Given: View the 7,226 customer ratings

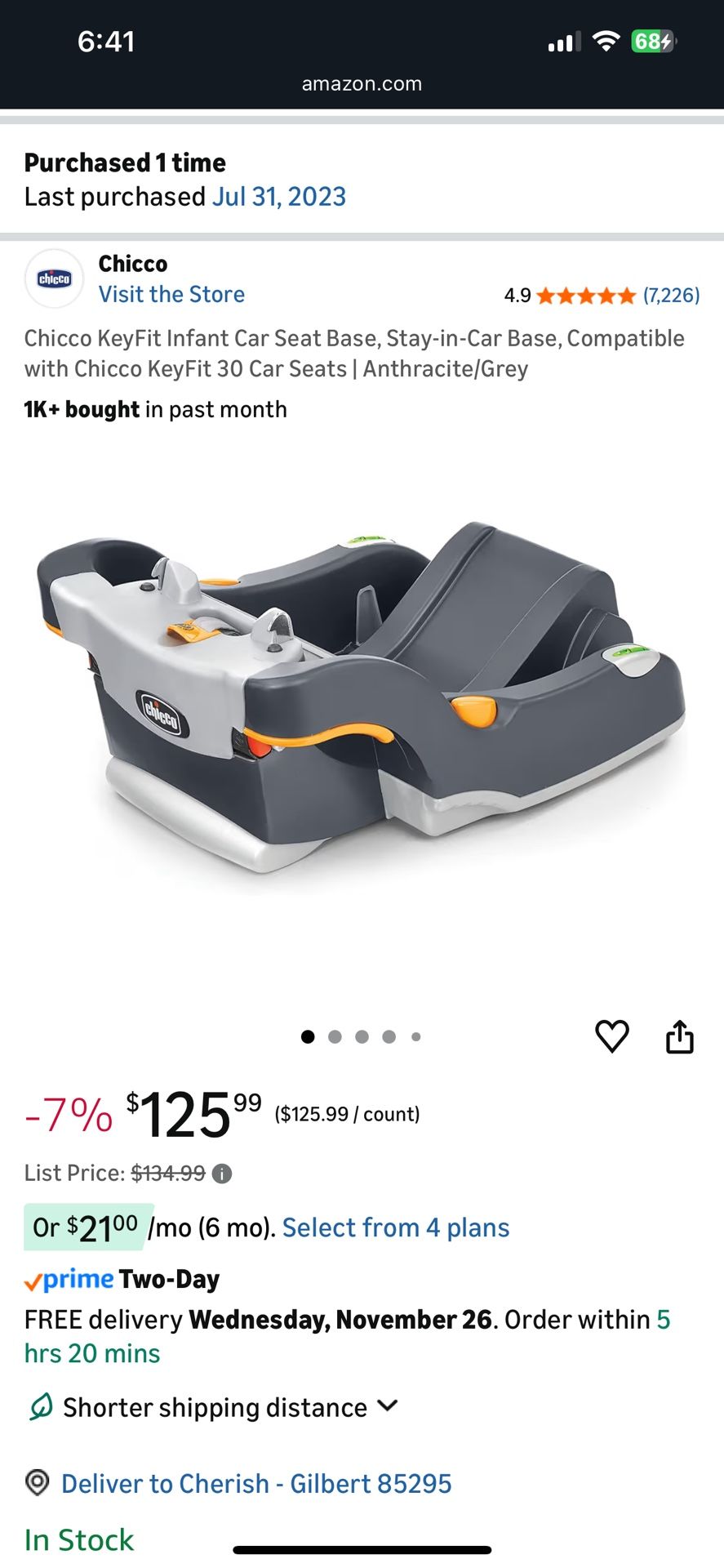Looking at the screenshot, I should tap(669, 296).
